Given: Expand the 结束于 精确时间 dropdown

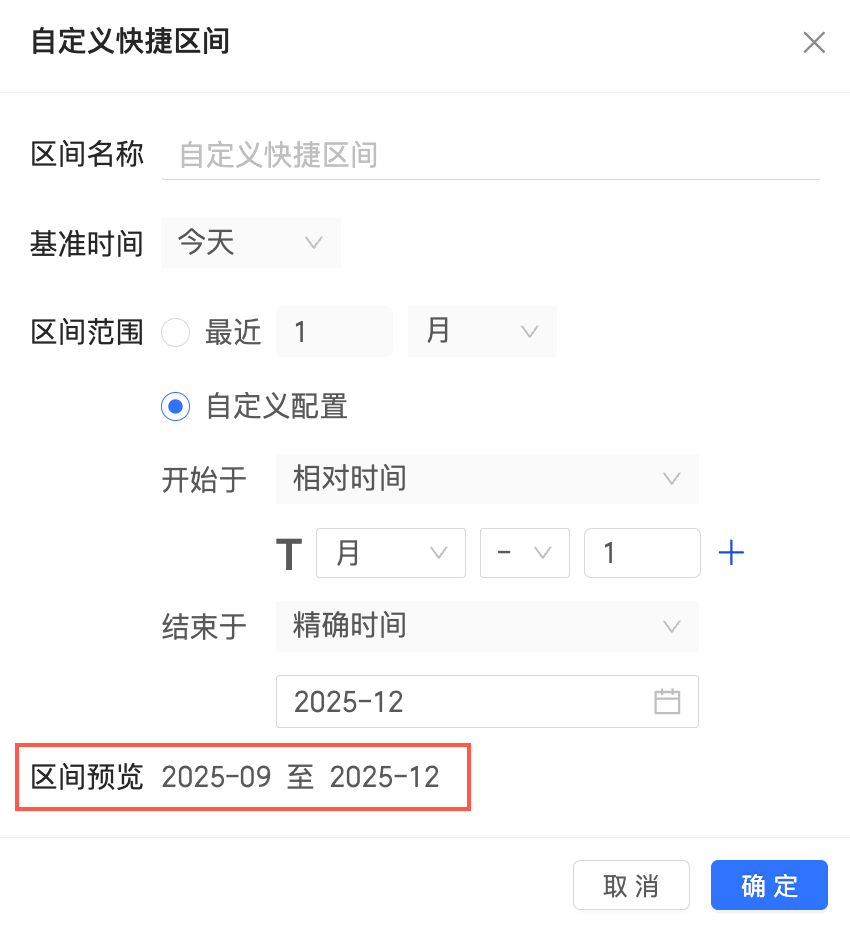Looking at the screenshot, I should (487, 626).
